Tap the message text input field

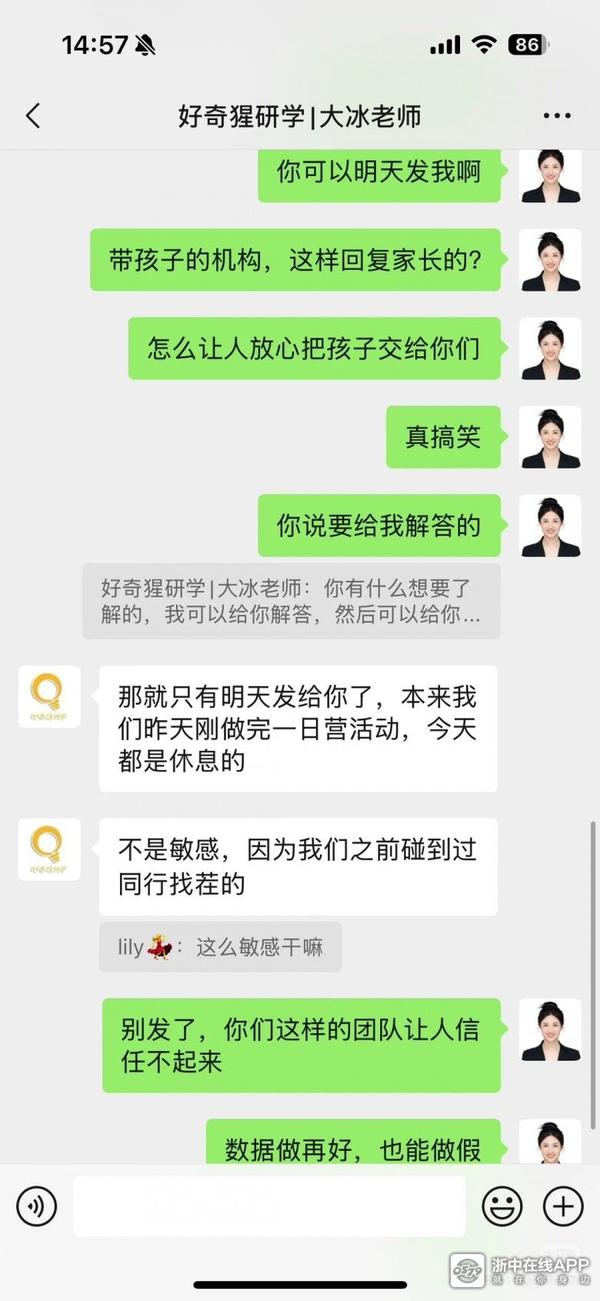(269, 1206)
